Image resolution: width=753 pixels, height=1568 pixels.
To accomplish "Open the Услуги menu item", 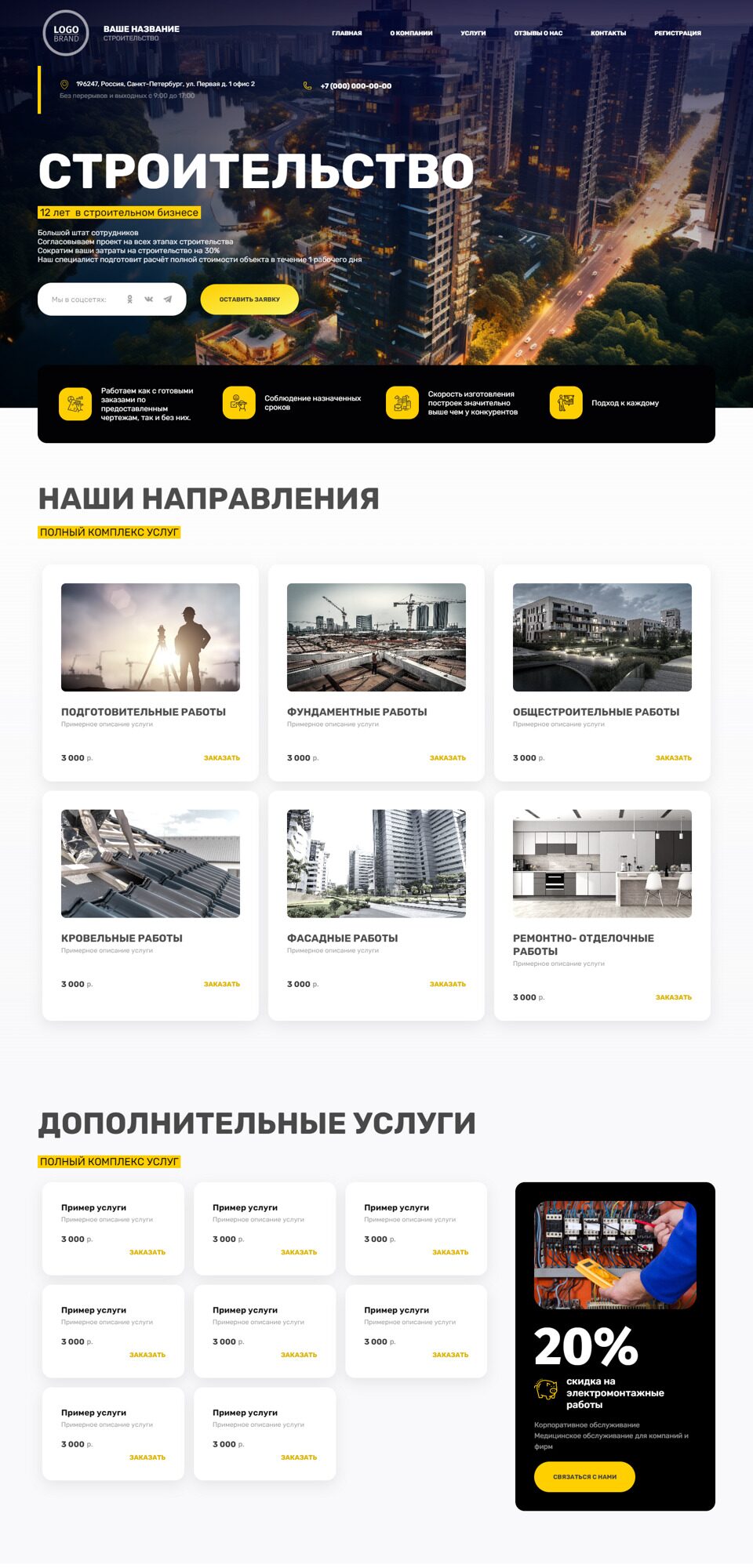I will (x=473, y=33).
